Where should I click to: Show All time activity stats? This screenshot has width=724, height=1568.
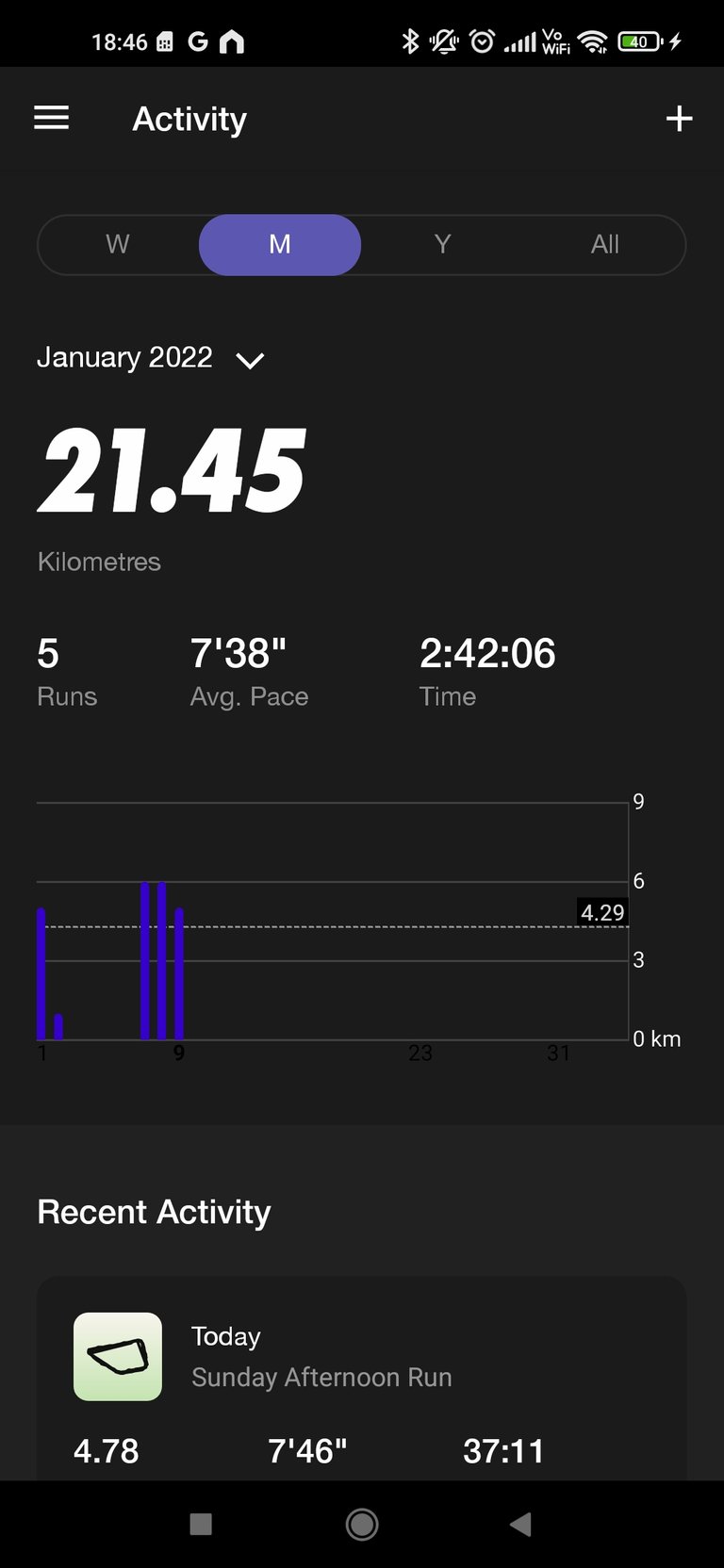click(604, 245)
